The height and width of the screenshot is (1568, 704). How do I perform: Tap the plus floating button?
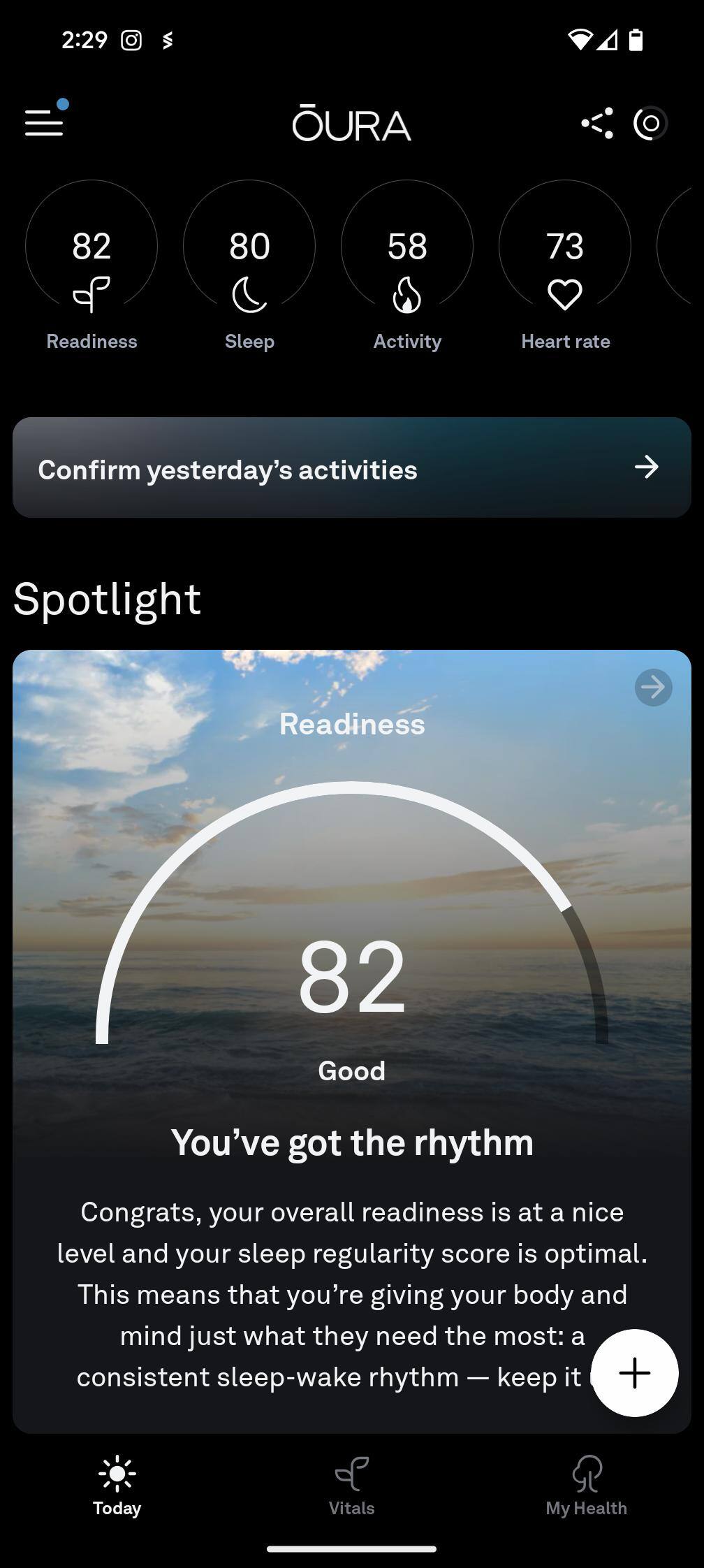634,1372
